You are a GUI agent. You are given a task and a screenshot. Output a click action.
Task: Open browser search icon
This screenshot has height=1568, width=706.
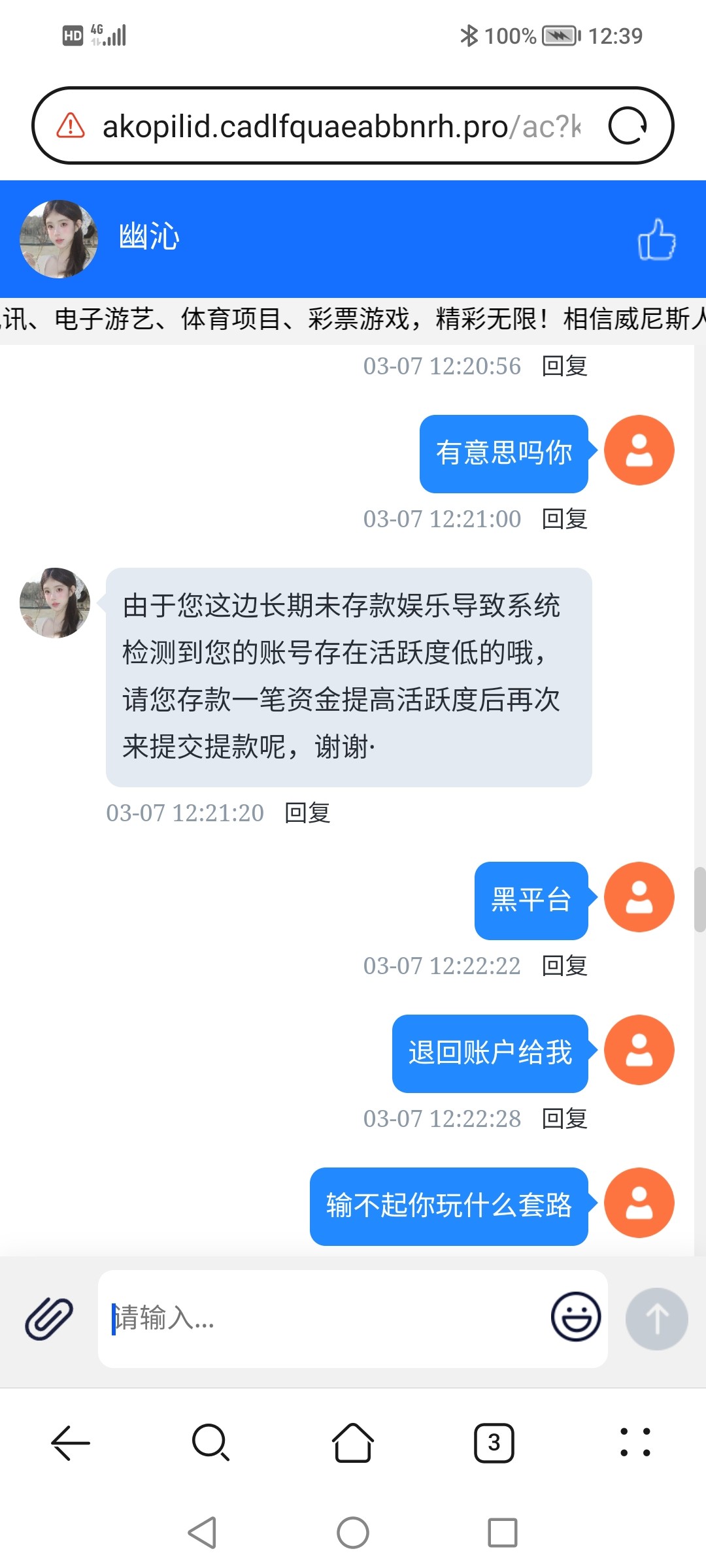click(210, 1443)
